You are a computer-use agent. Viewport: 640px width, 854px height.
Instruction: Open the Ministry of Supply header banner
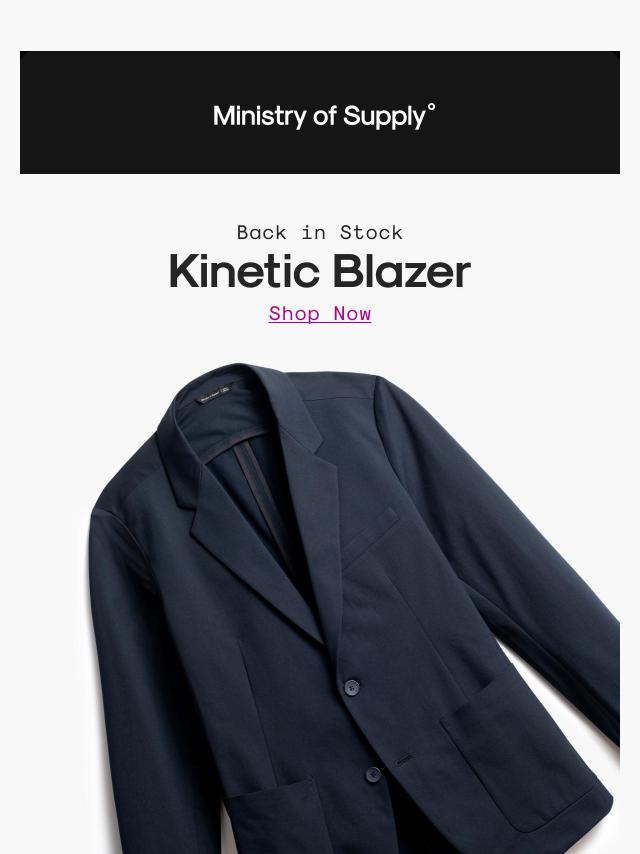click(320, 113)
